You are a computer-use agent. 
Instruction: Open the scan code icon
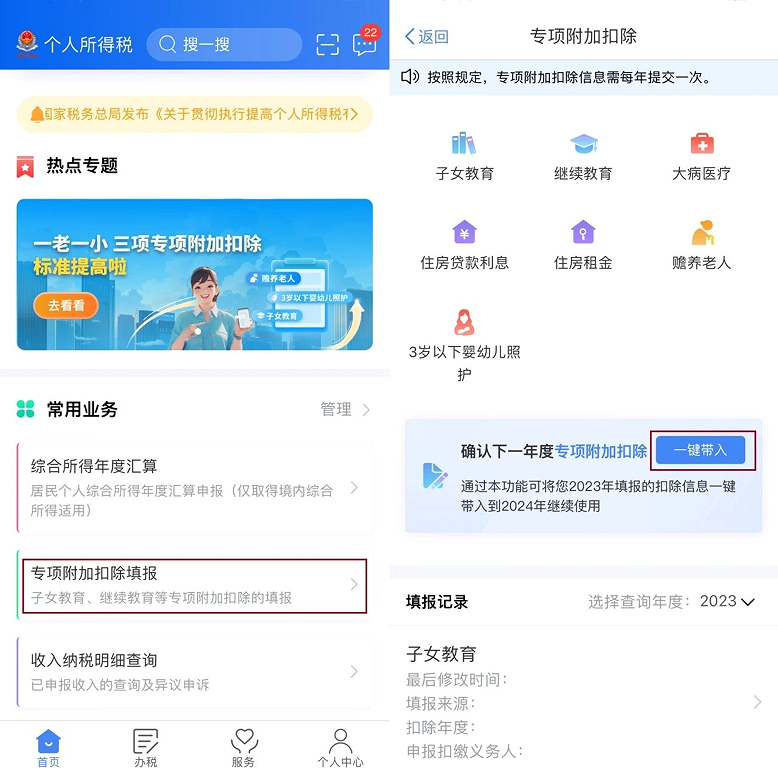[328, 44]
